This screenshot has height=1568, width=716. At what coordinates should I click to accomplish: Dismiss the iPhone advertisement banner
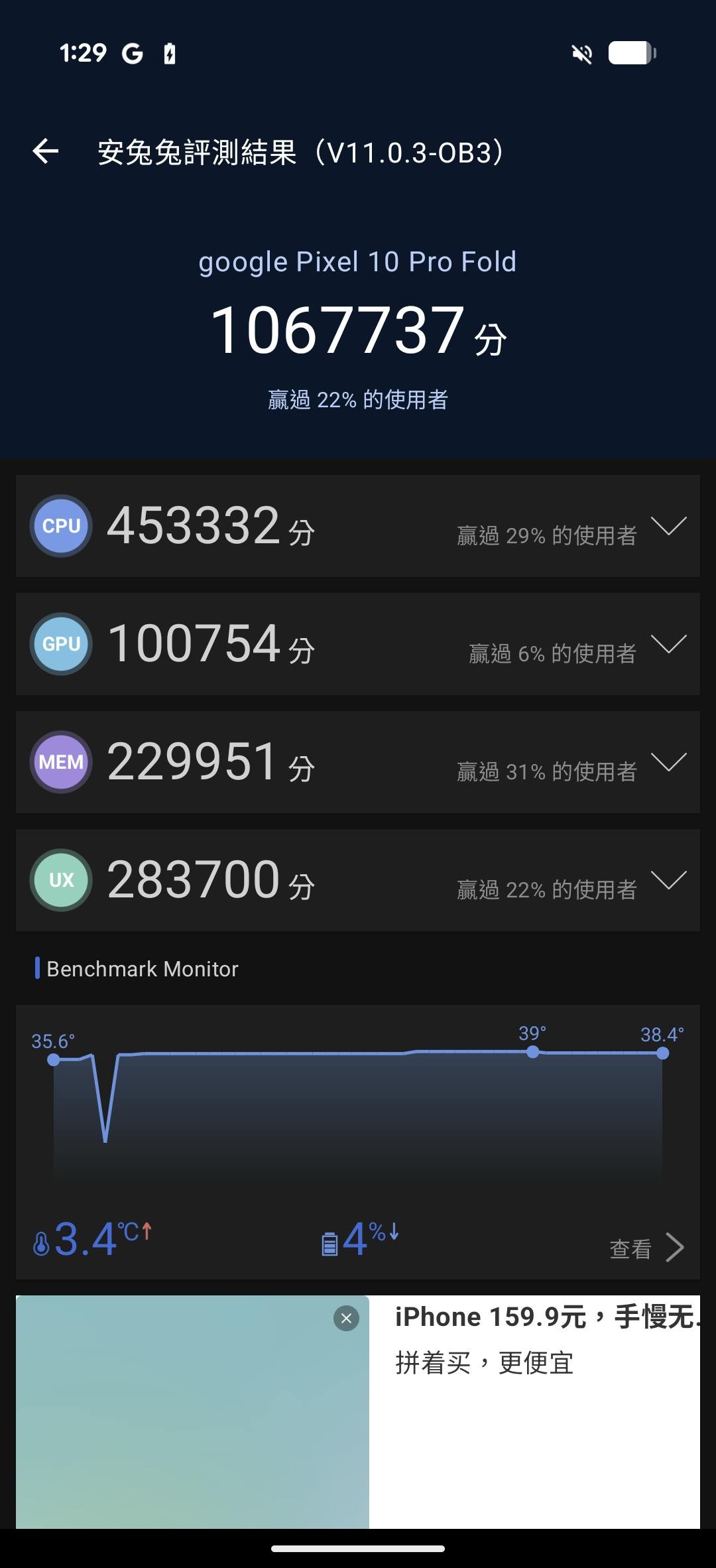346,1319
